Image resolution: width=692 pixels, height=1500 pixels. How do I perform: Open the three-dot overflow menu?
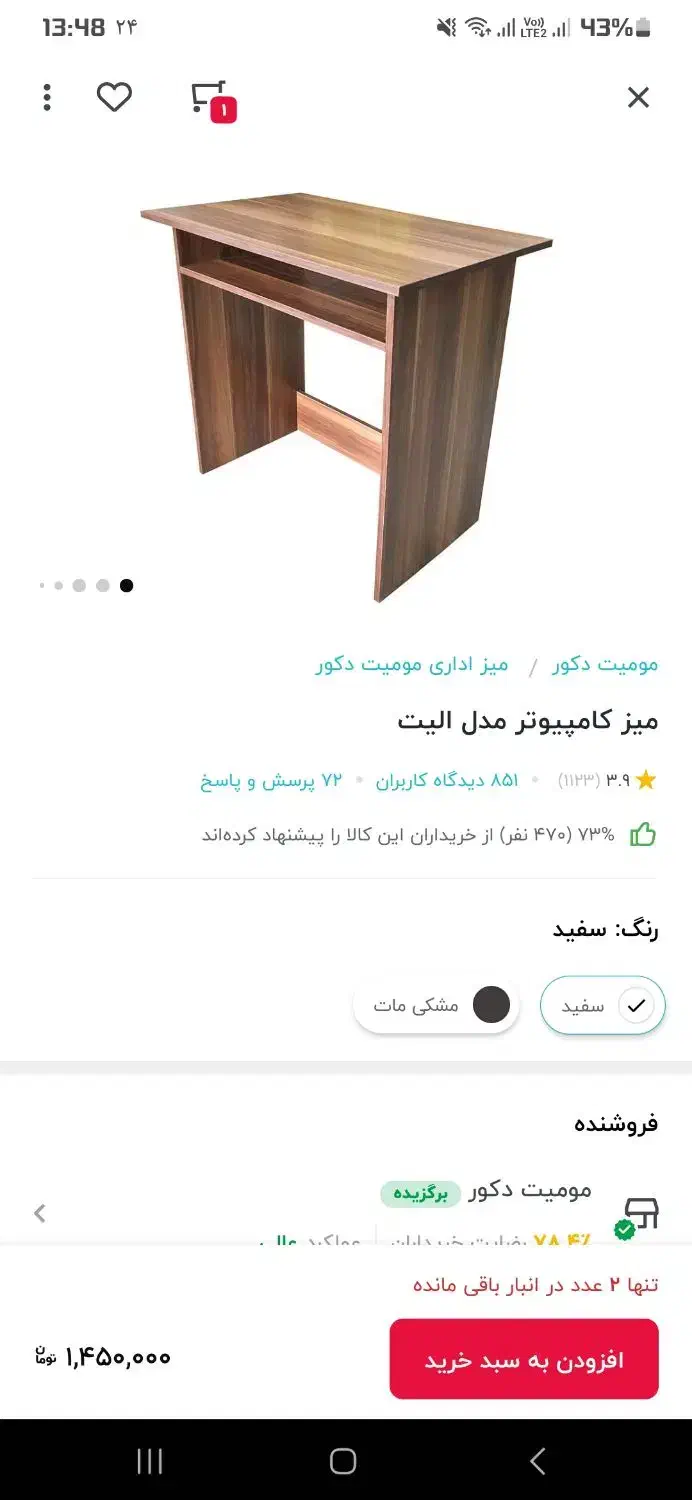tap(47, 97)
